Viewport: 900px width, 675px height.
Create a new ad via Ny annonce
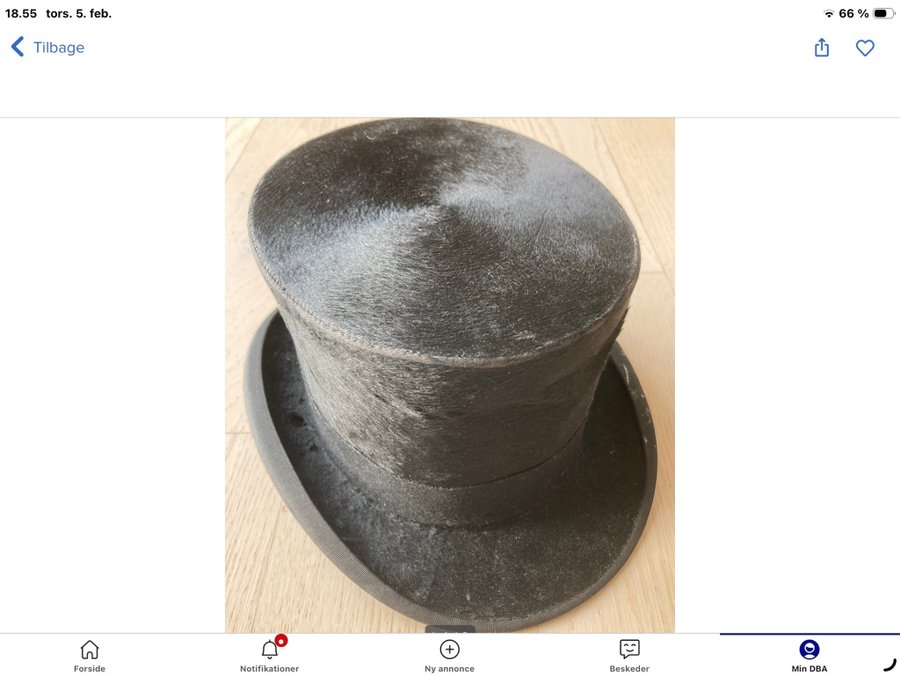click(x=450, y=655)
